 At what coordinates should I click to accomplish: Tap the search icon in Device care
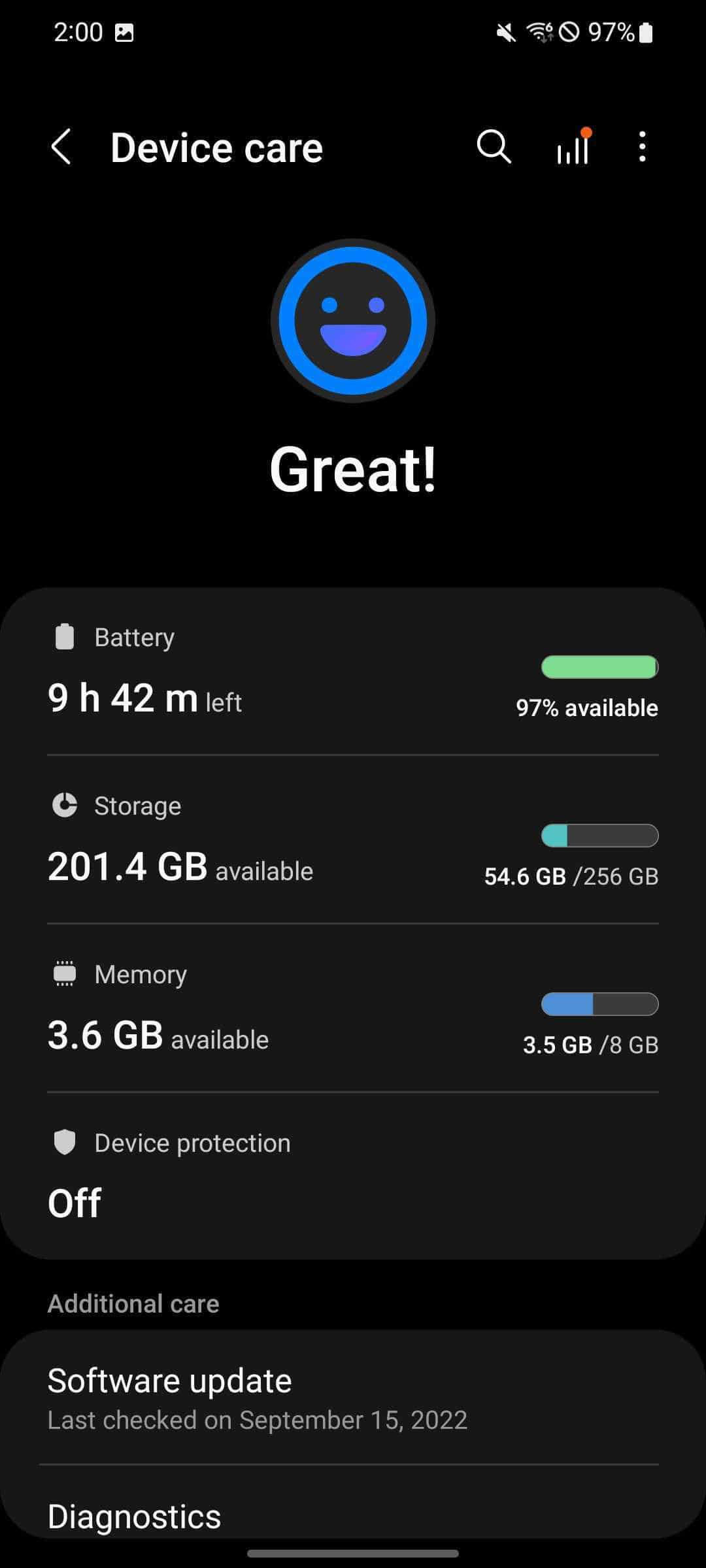tap(494, 147)
